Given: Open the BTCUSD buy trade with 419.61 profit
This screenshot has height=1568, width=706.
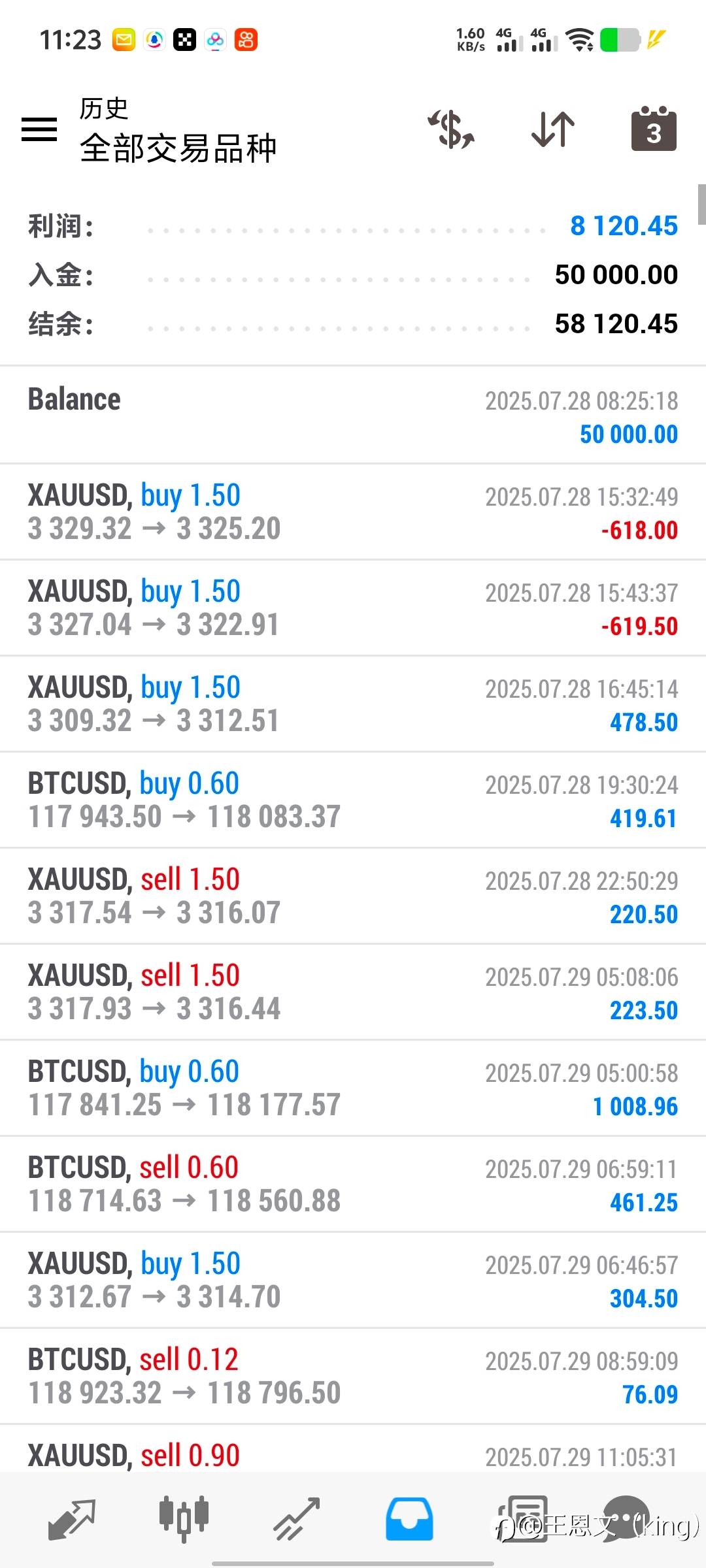Looking at the screenshot, I should (353, 800).
